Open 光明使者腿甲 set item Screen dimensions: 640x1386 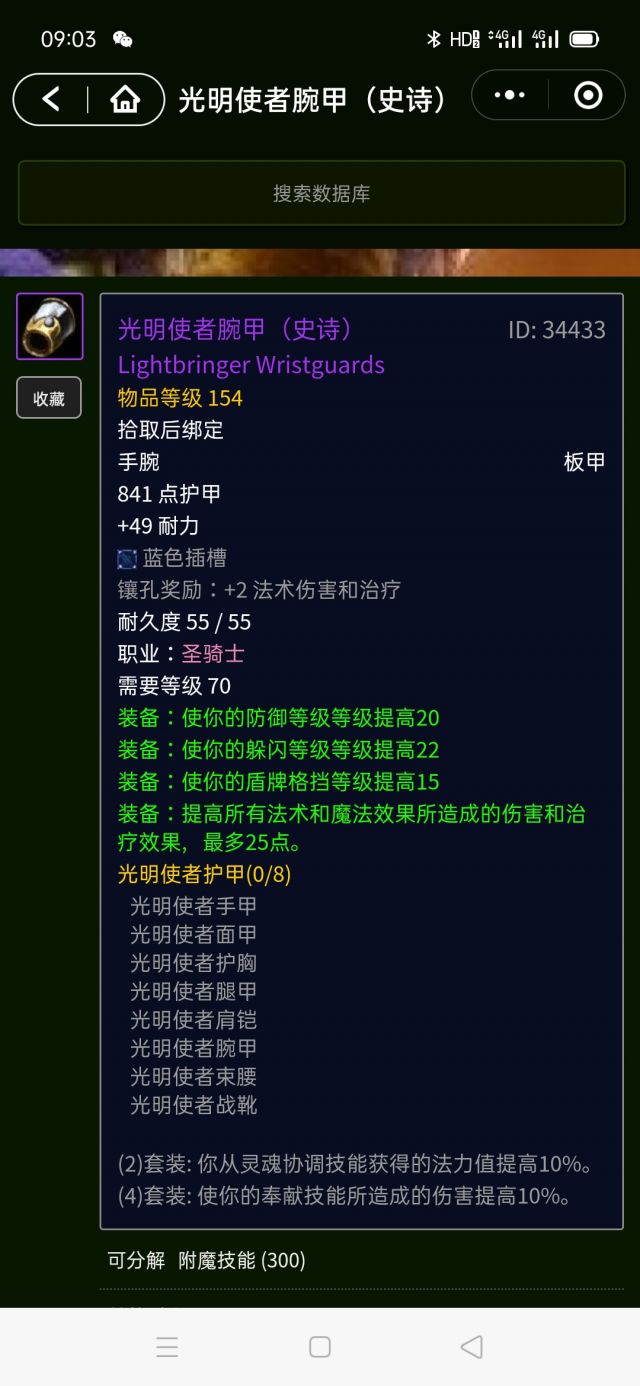click(193, 991)
